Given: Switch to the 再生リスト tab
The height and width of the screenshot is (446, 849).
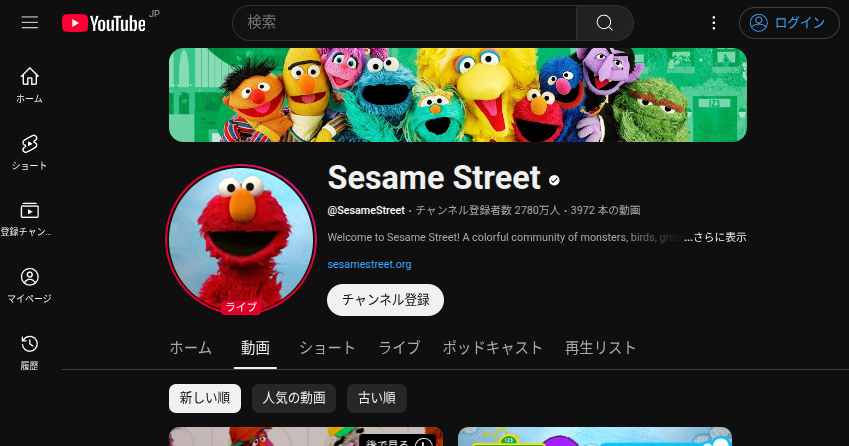Looking at the screenshot, I should [600, 348].
